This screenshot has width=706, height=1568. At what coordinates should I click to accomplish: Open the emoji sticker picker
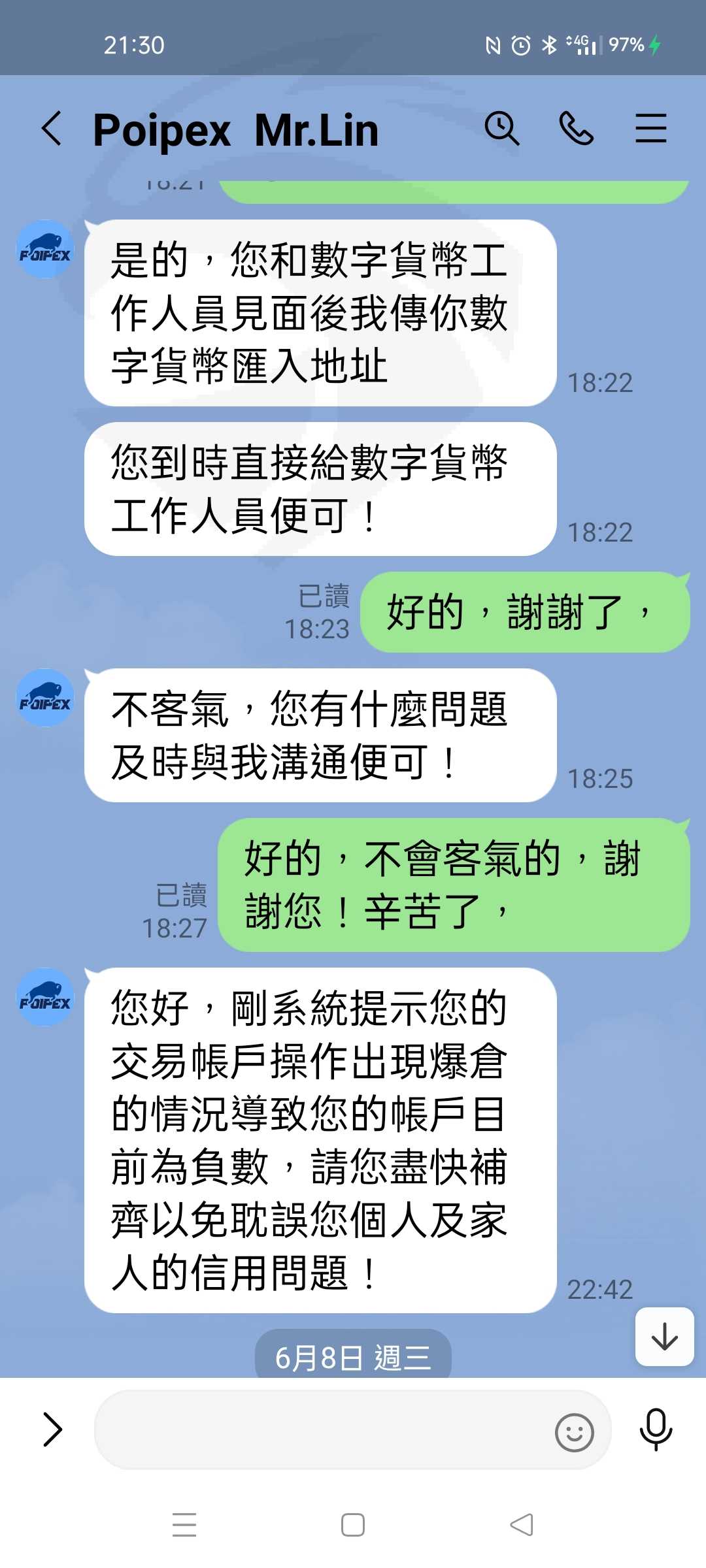[574, 1432]
